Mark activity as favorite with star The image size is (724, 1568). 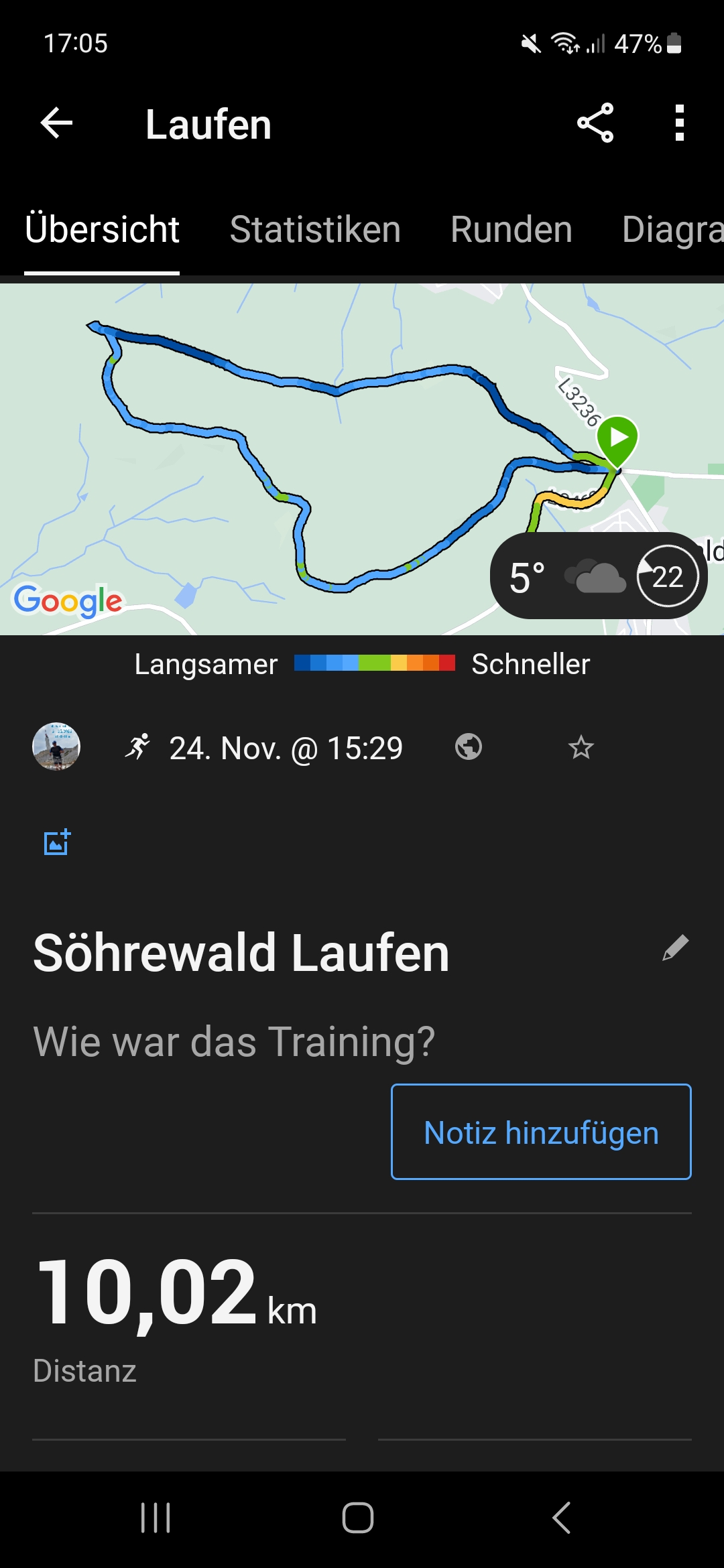click(x=581, y=747)
